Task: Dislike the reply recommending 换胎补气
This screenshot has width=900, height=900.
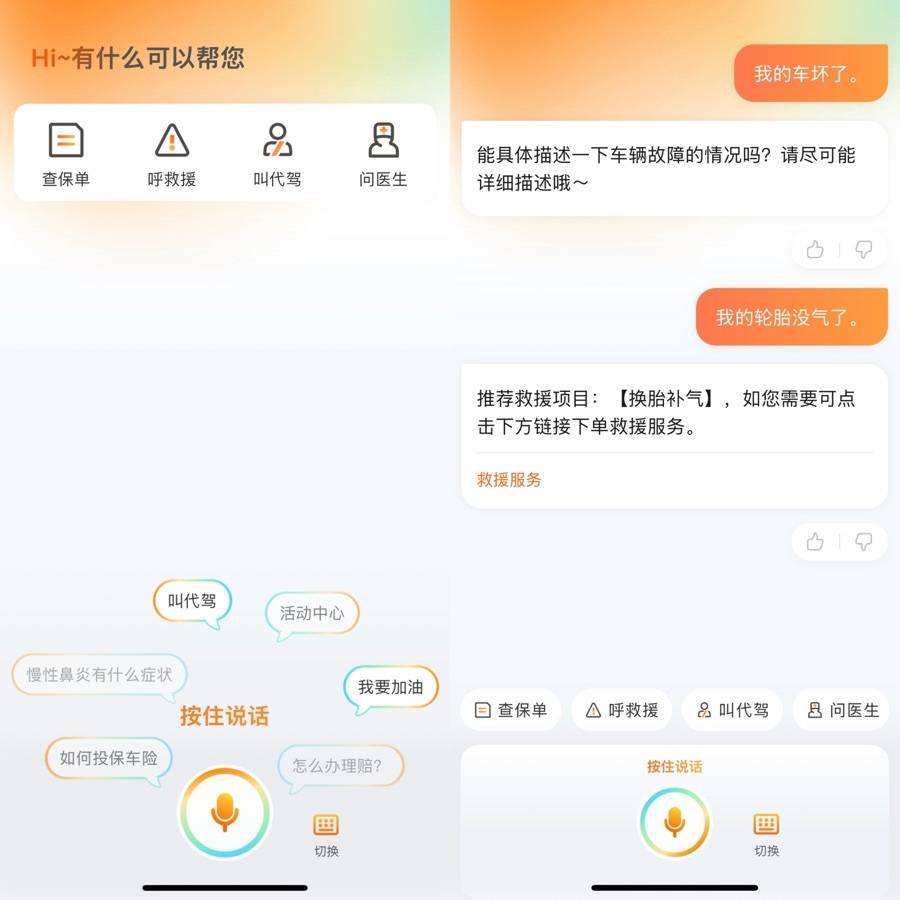Action: pos(864,541)
